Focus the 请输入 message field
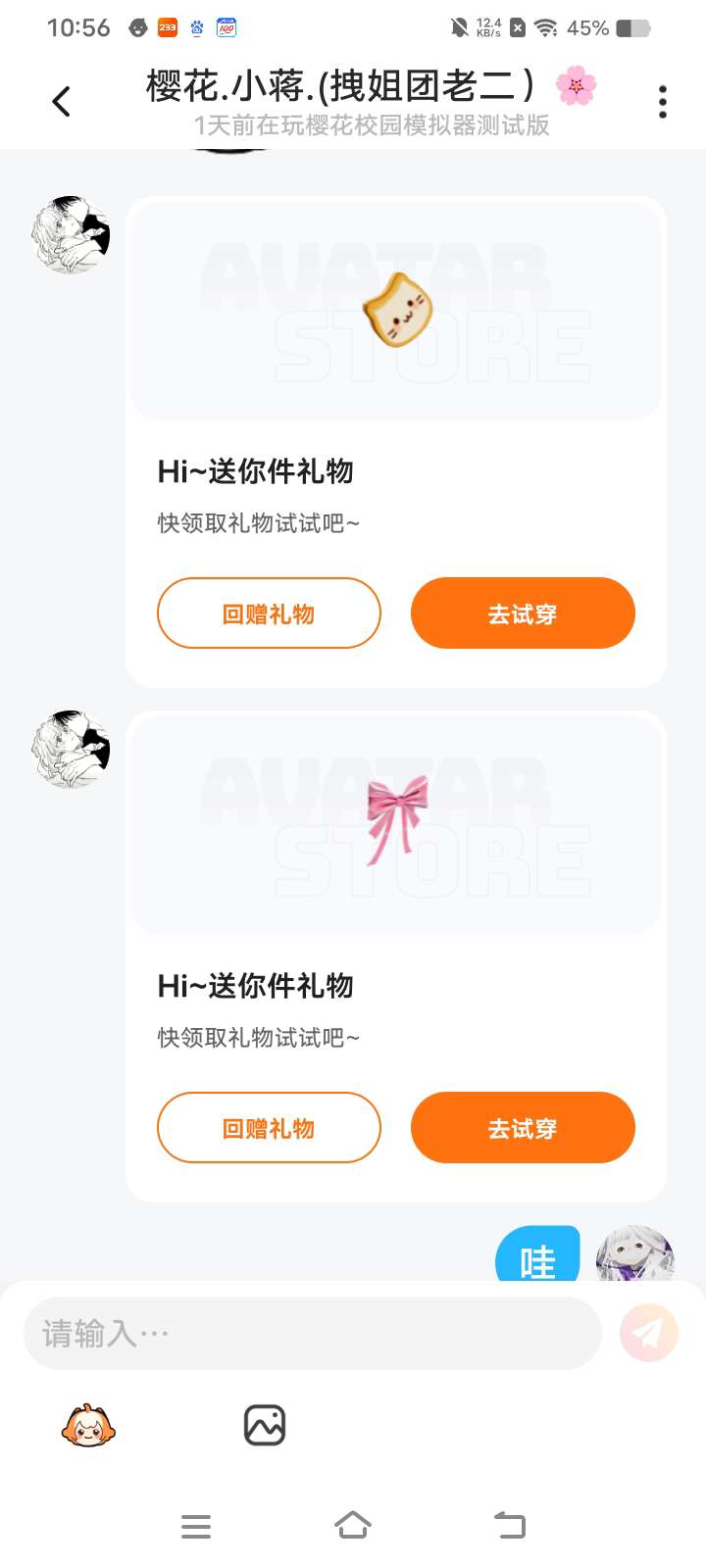Image resolution: width=706 pixels, height=1568 pixels. coord(312,1334)
